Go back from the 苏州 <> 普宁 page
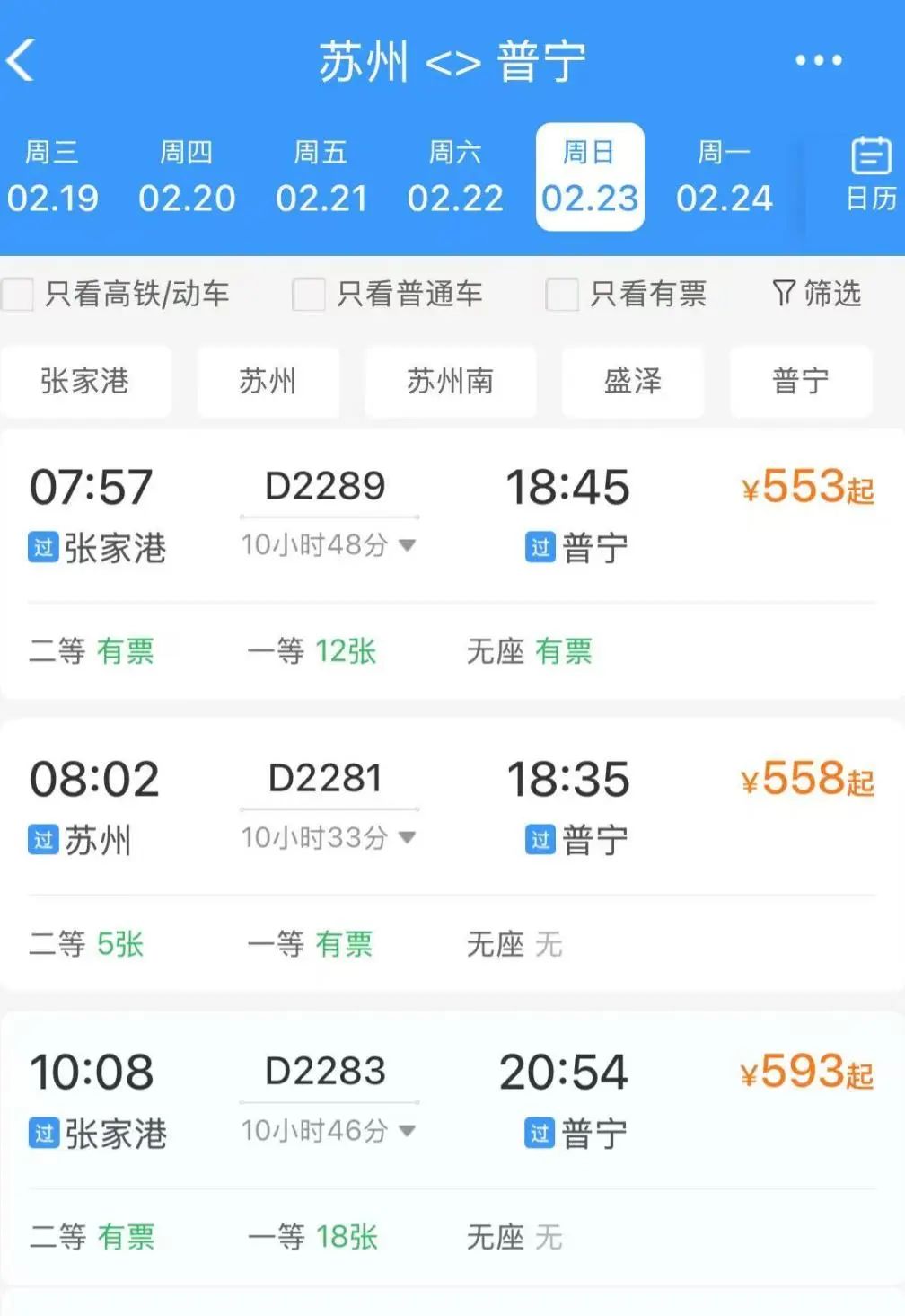The height and width of the screenshot is (1316, 905). pyautogui.click(x=22, y=61)
